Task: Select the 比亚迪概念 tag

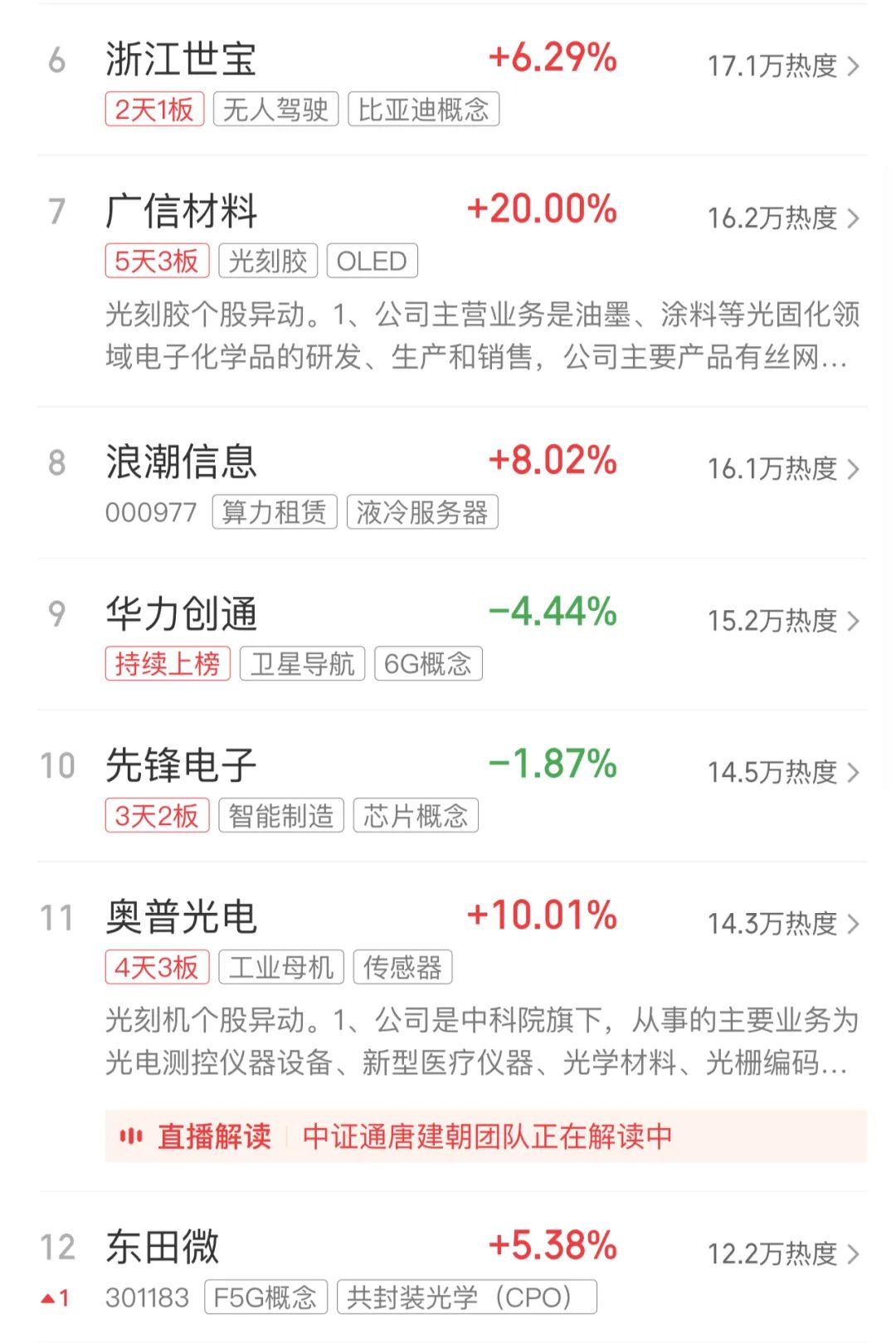Action: 423,110
